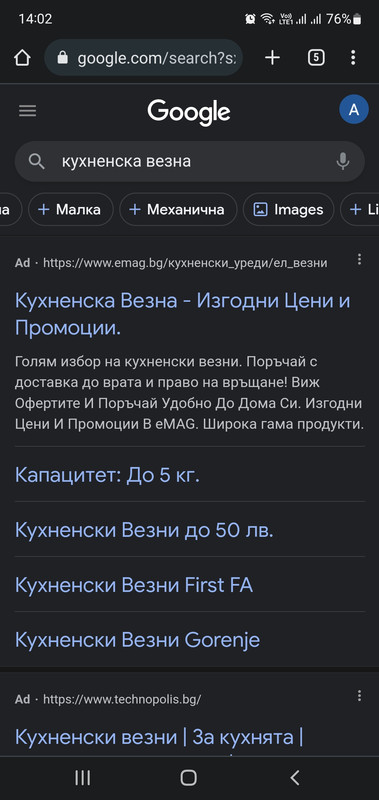
Task: Open the Google account avatar A
Action: coord(353,110)
